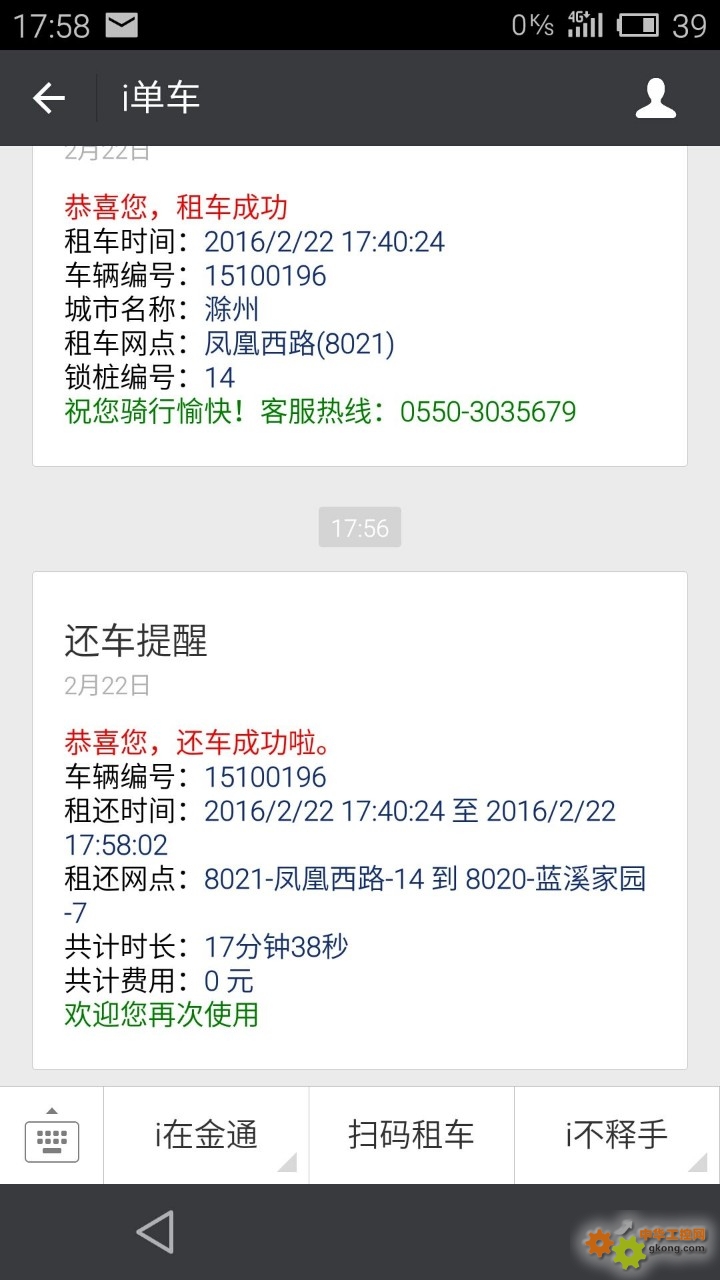Tap the system back triangle button

click(x=155, y=1232)
